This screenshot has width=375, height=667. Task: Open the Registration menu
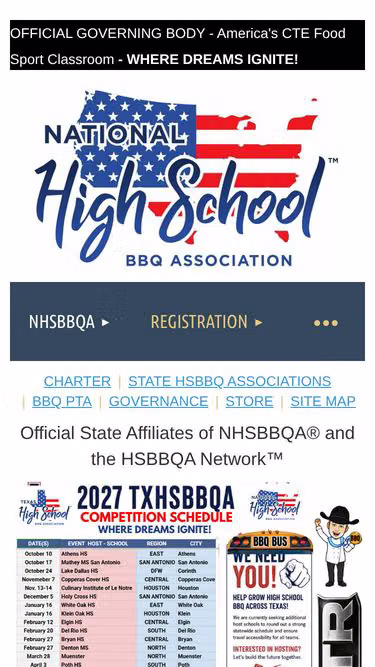pos(207,322)
